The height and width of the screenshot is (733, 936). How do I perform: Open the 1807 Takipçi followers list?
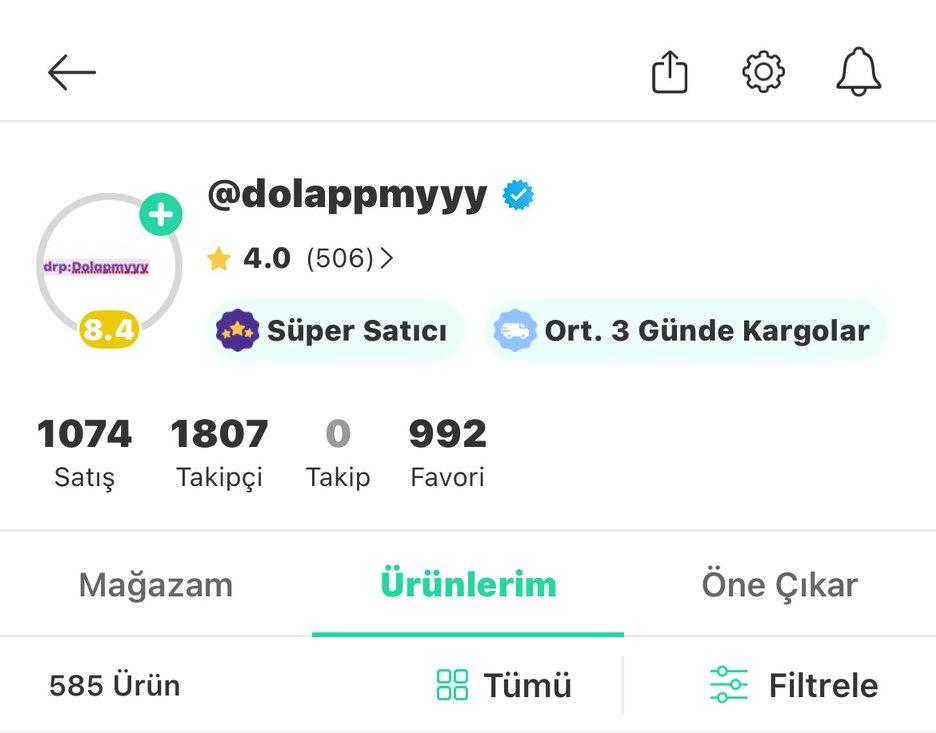(219, 452)
